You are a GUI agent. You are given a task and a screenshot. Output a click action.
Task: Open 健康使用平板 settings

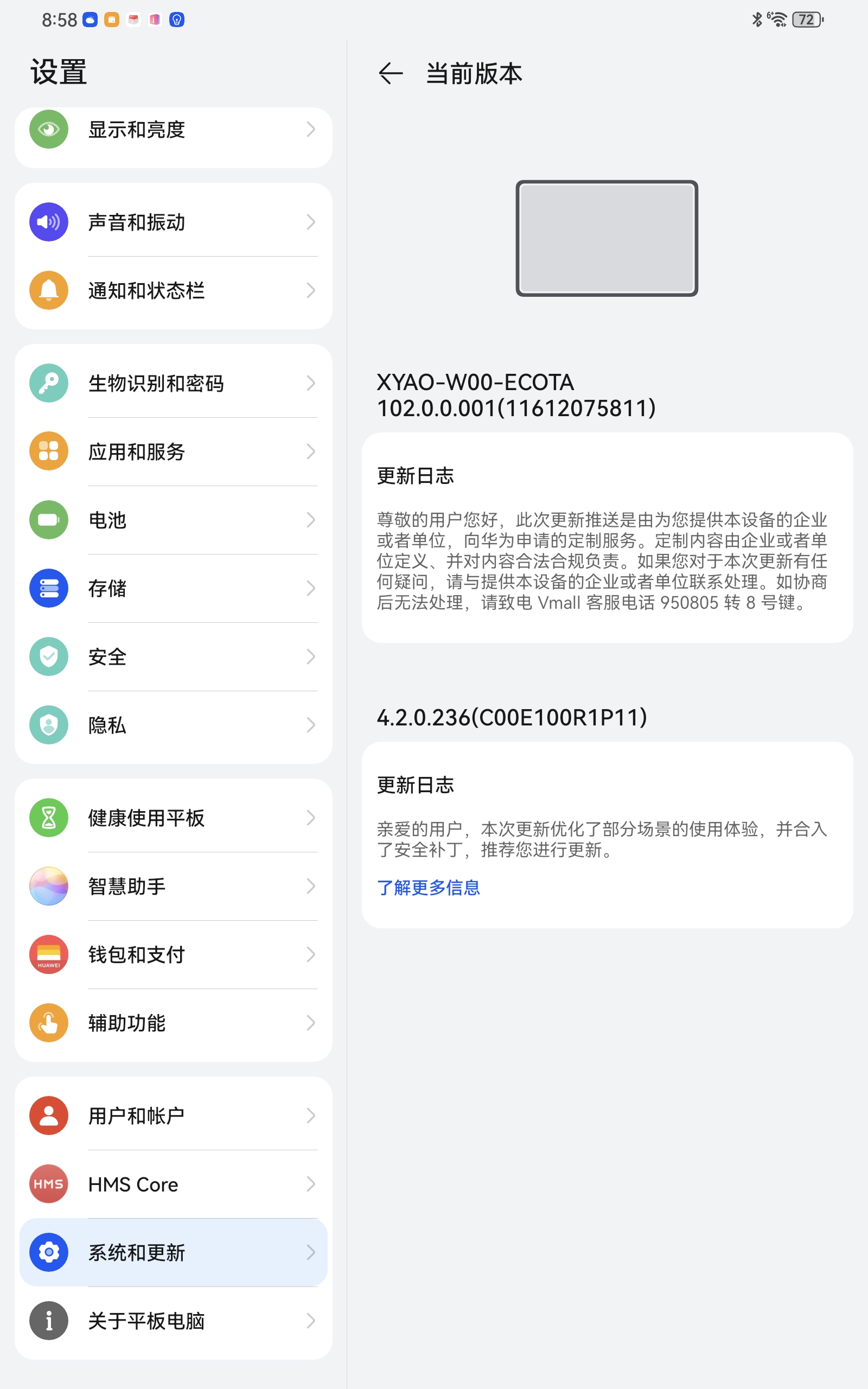[174, 818]
